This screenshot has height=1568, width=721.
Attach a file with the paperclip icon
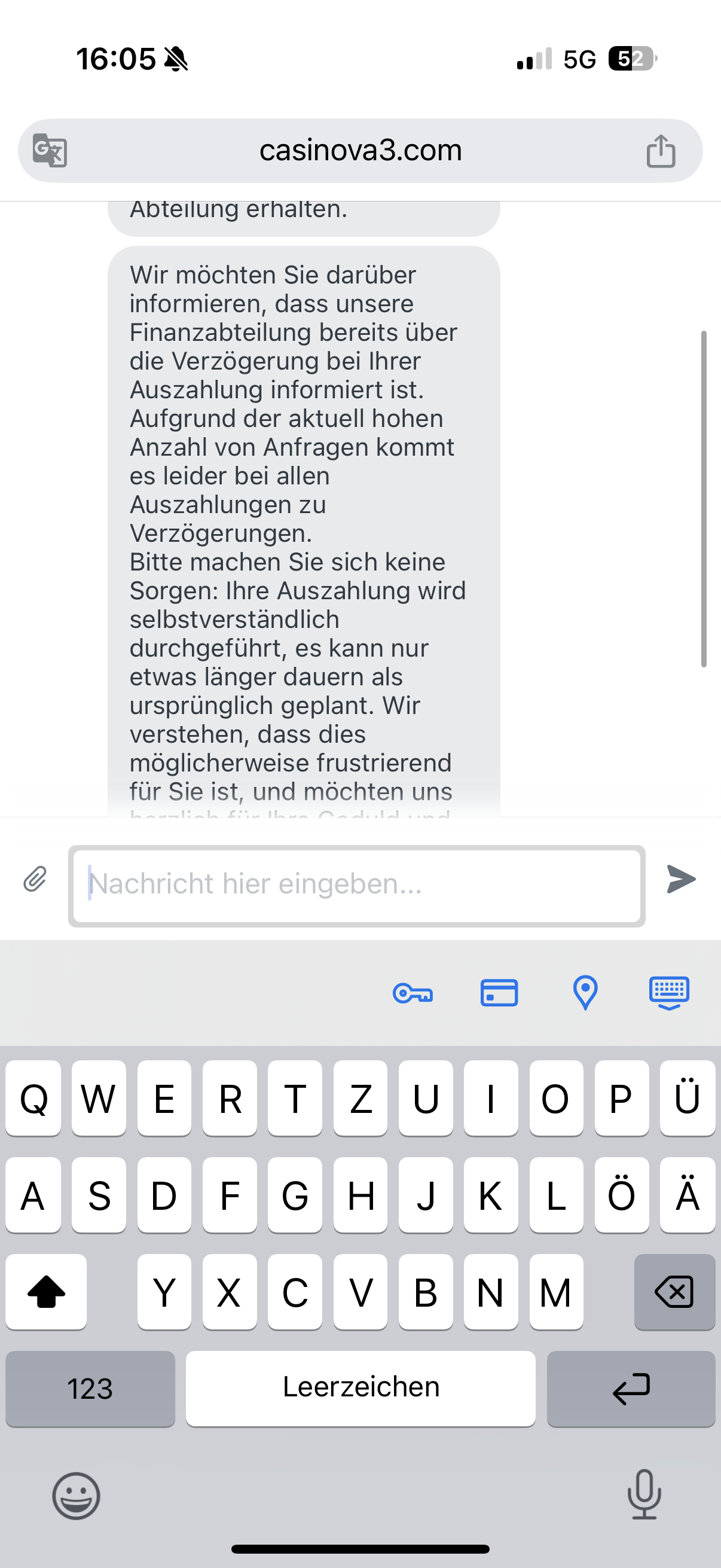pyautogui.click(x=35, y=880)
